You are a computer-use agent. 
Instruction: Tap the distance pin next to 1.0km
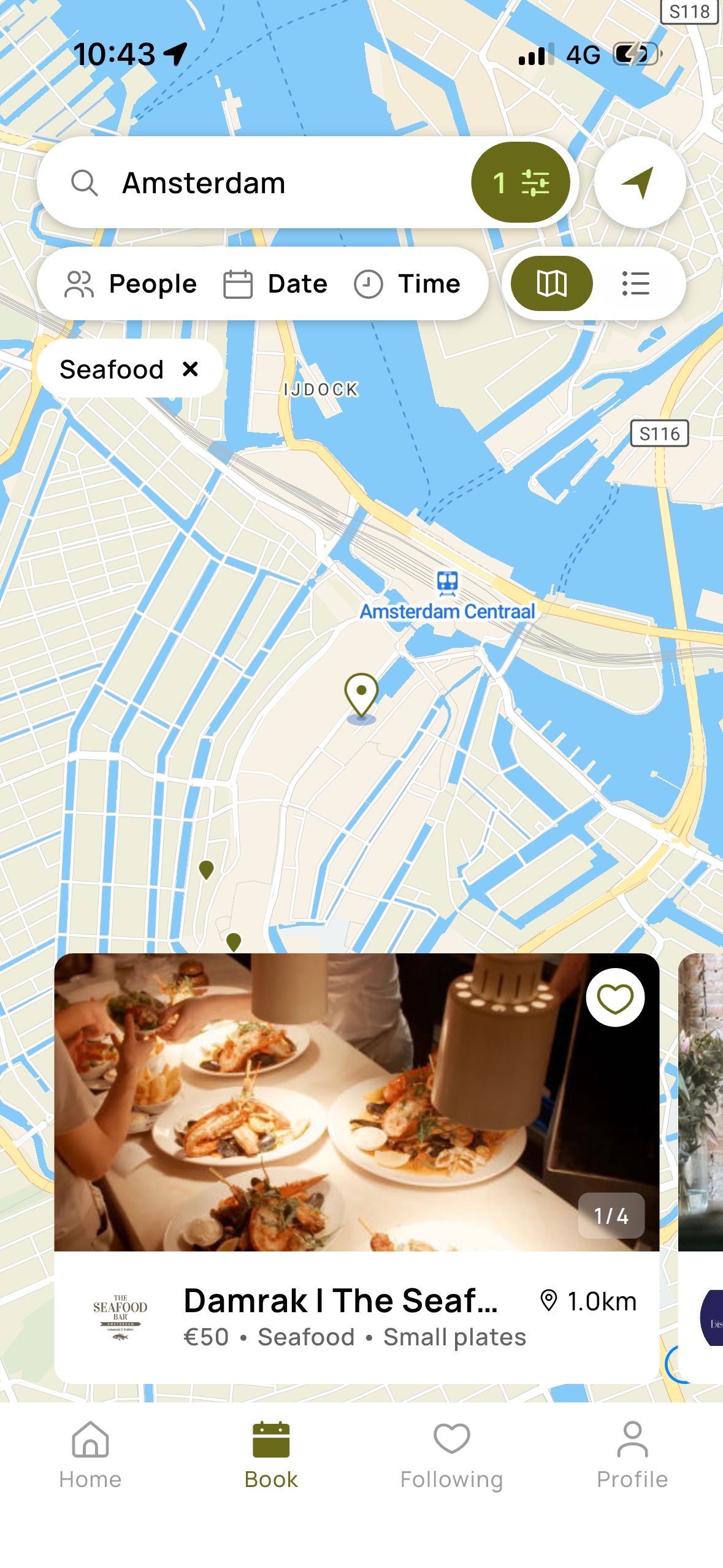(548, 1300)
